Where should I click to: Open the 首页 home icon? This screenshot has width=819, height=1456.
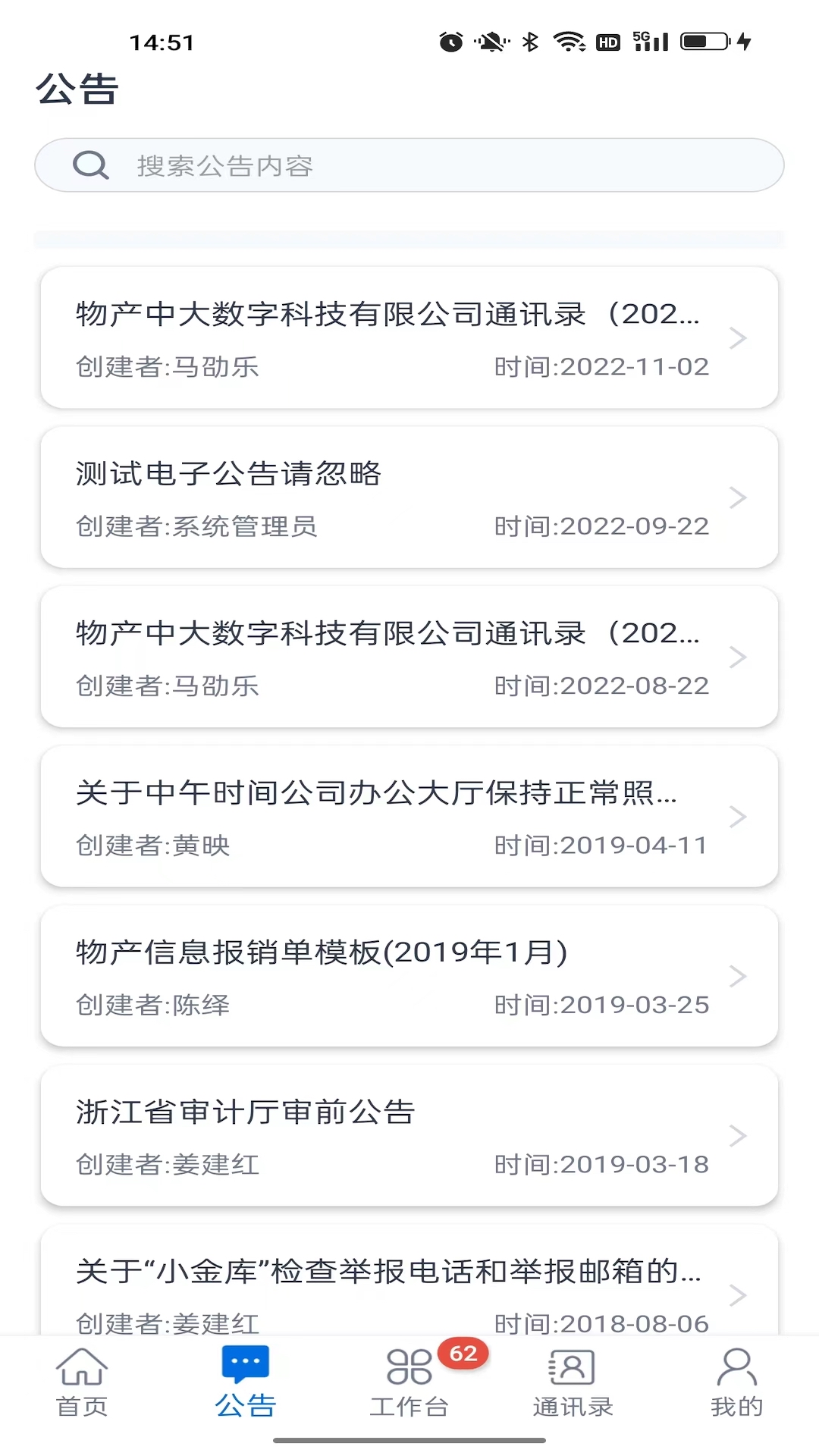coord(83,1371)
